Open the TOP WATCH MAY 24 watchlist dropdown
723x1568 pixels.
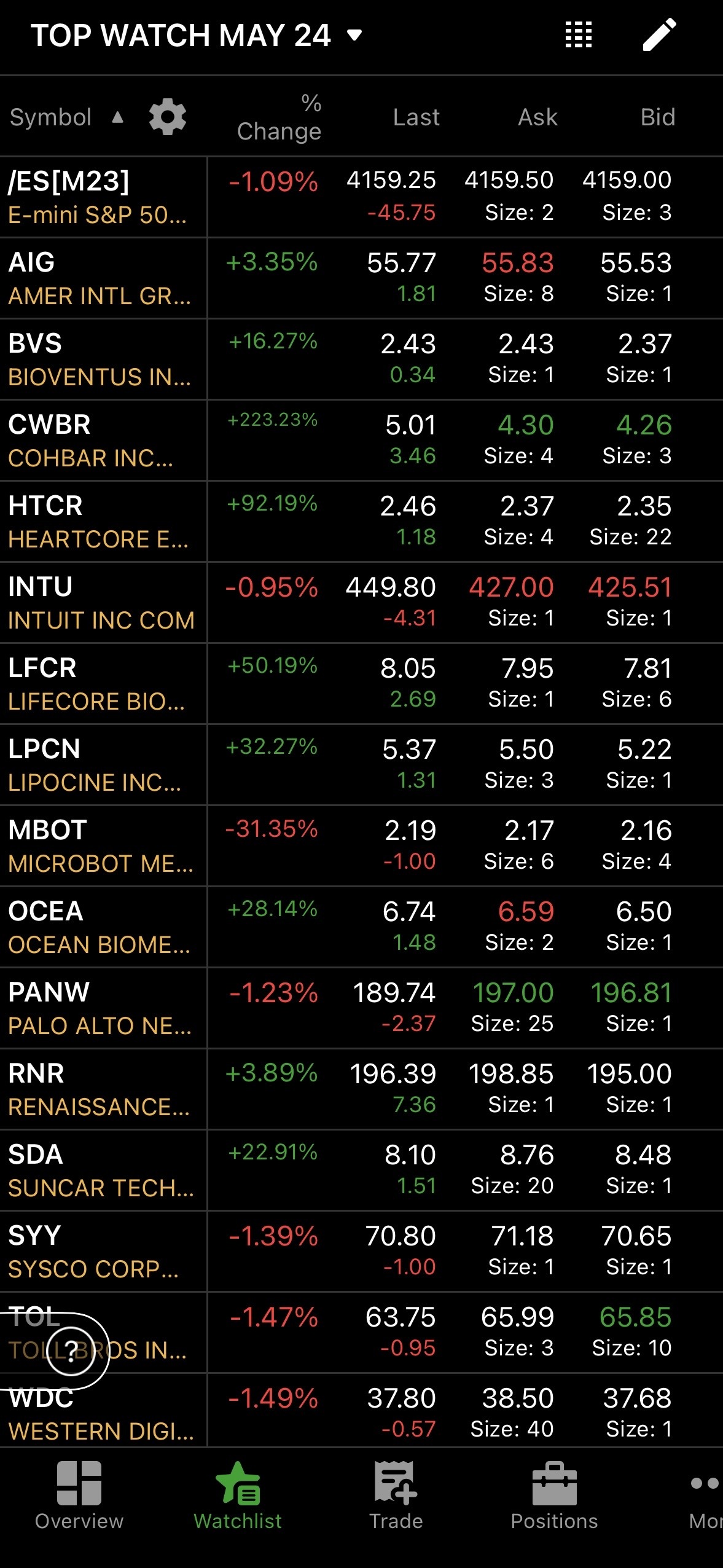tap(197, 35)
